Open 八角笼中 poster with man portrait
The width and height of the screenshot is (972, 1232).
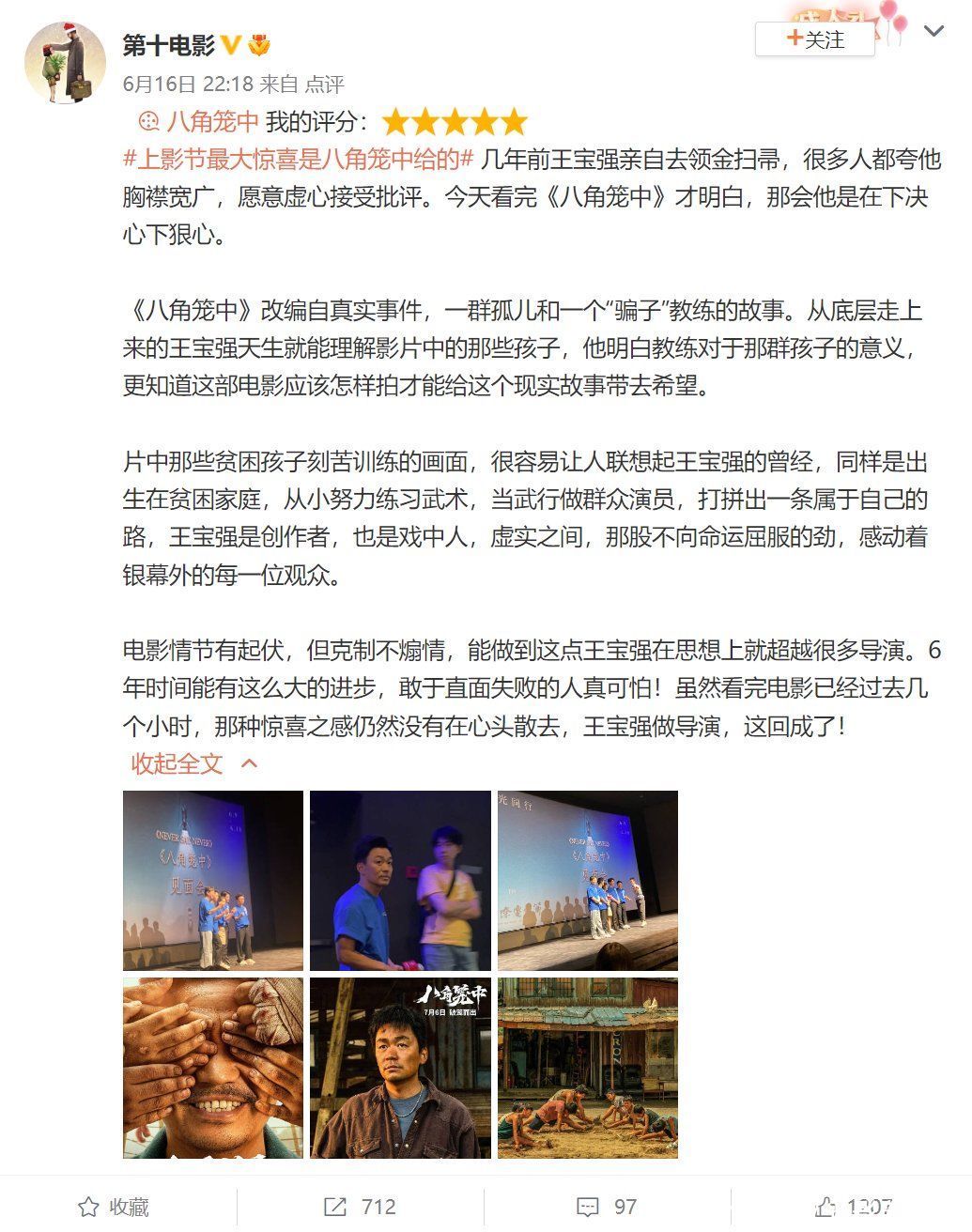coord(400,1068)
